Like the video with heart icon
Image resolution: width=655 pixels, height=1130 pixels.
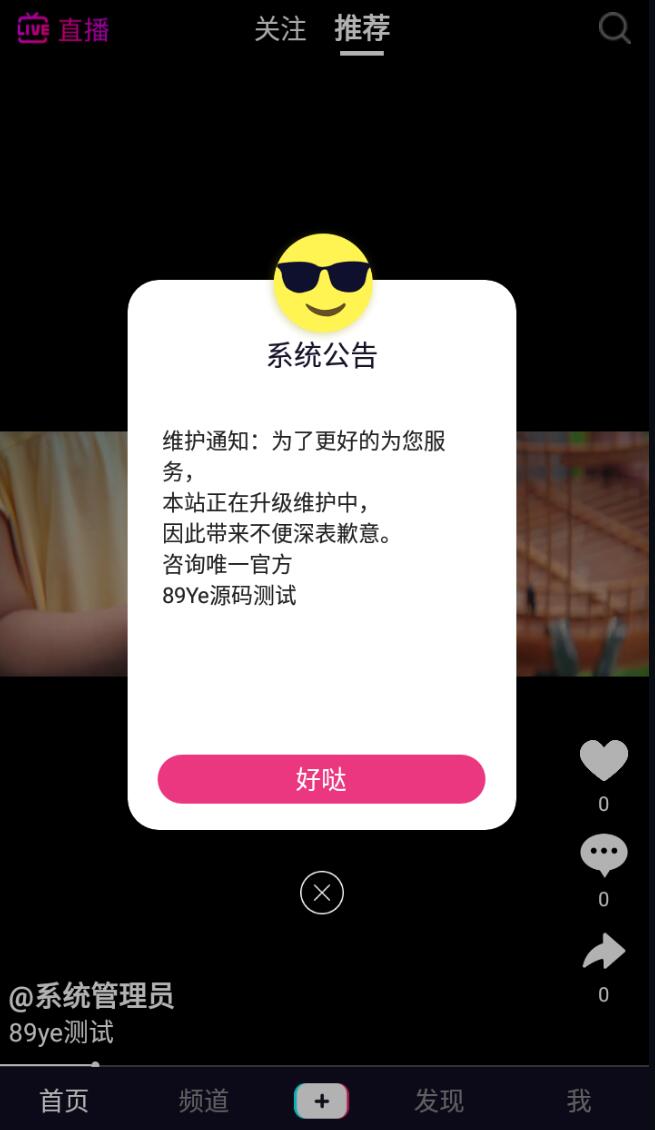(x=603, y=761)
